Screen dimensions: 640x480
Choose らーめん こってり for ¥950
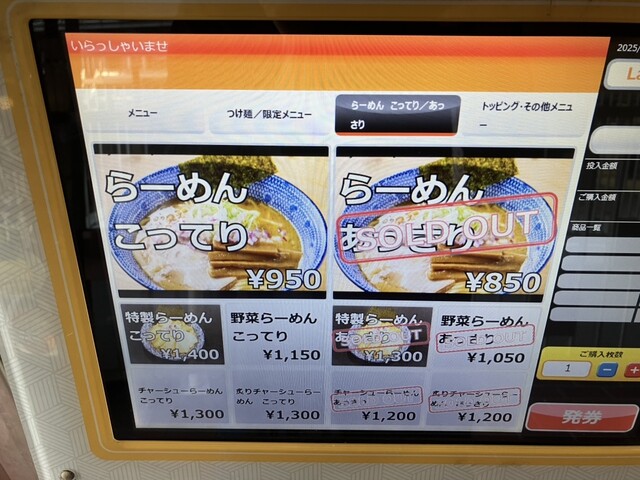click(210, 222)
